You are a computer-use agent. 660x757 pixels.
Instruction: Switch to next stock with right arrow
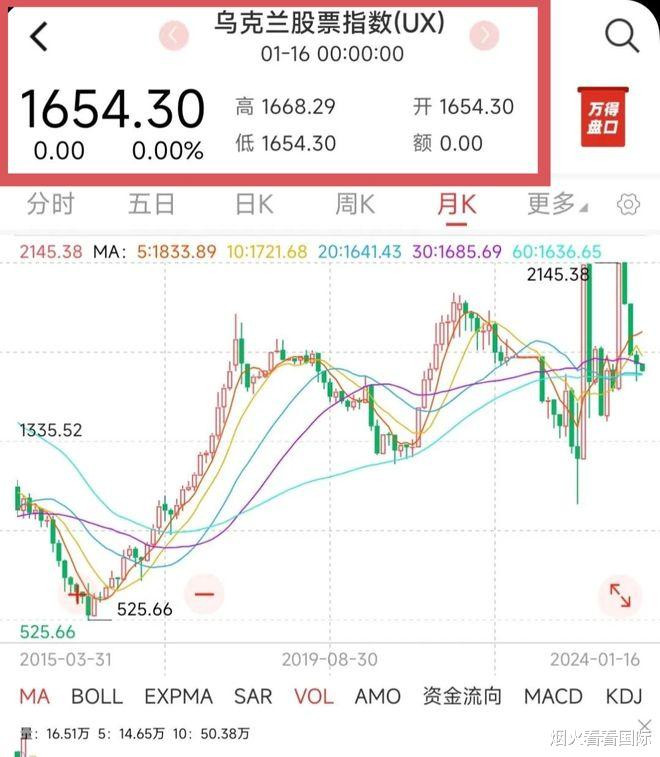pyautogui.click(x=485, y=36)
